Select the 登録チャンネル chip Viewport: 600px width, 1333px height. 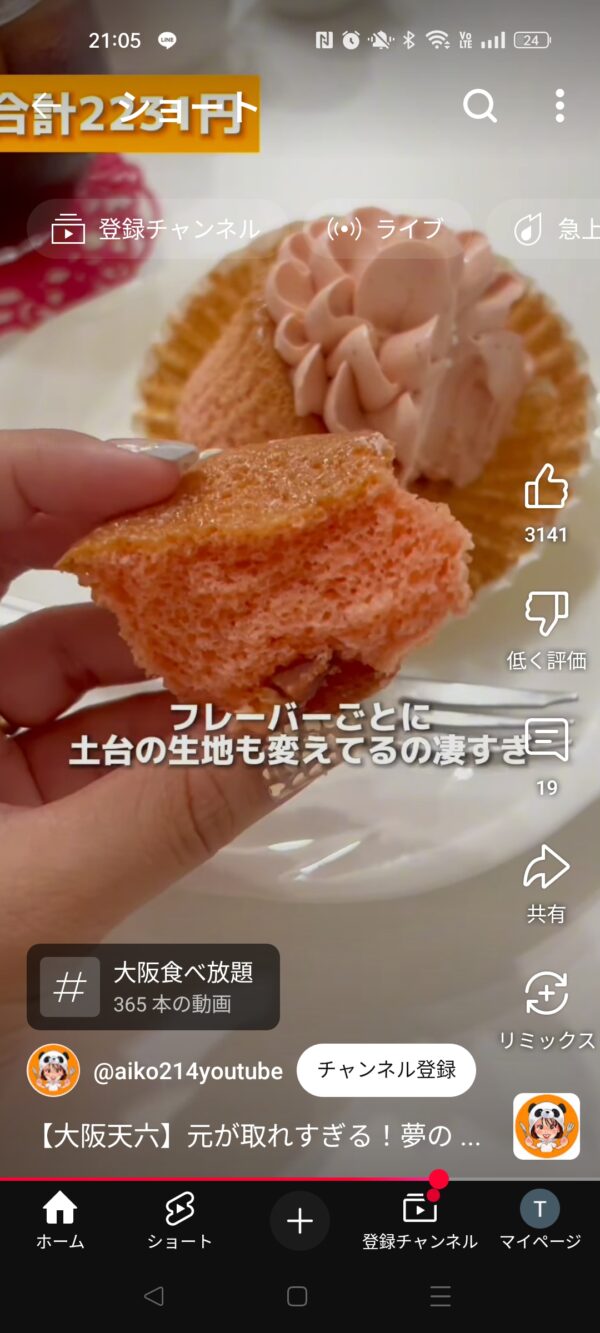tap(157, 229)
